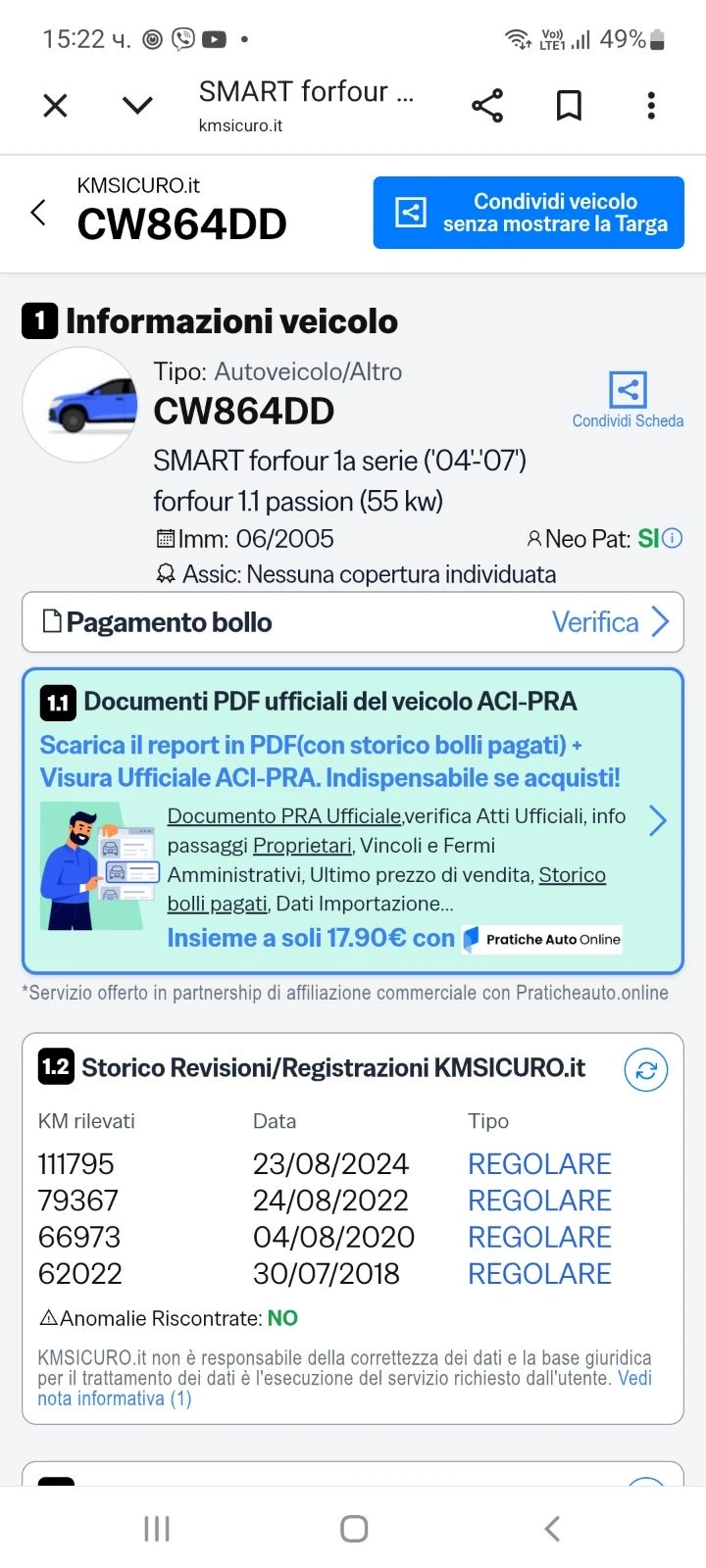Open Neo Pat info icon
Screen dimensions: 706x1568
click(x=673, y=538)
